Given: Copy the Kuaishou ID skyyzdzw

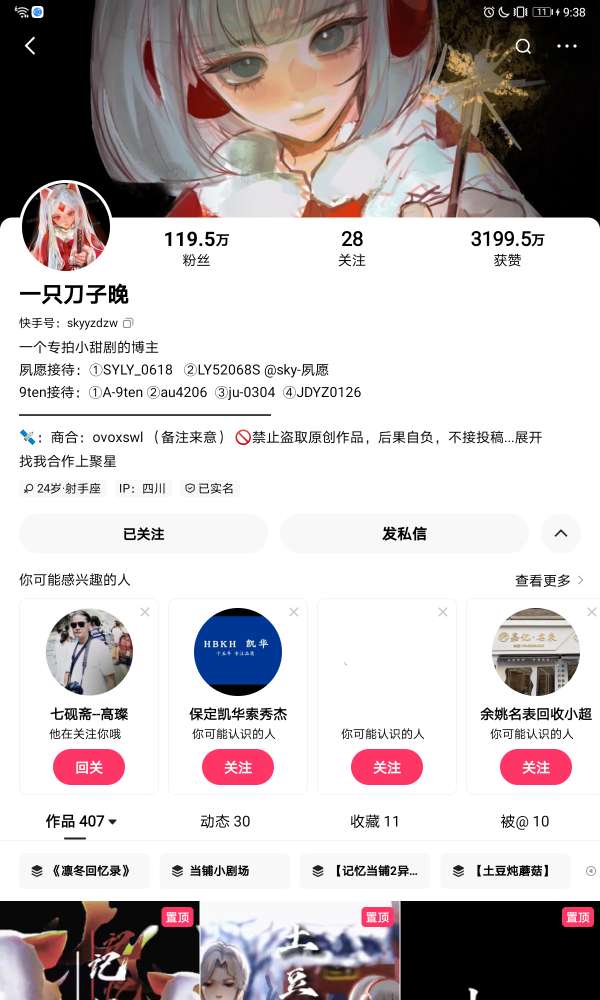Looking at the screenshot, I should point(128,323).
